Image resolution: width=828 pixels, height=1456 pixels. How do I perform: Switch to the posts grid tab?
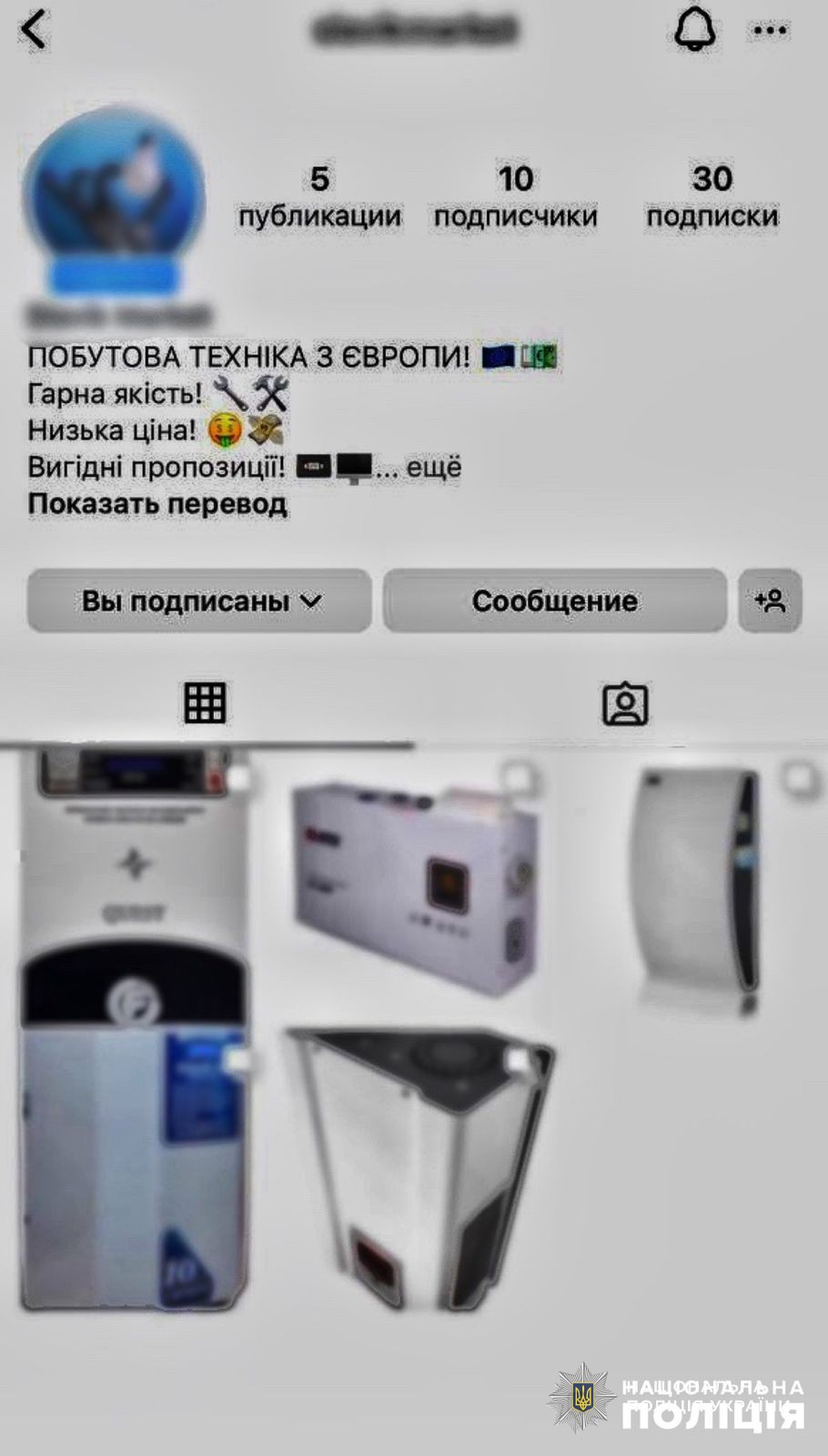[x=205, y=703]
